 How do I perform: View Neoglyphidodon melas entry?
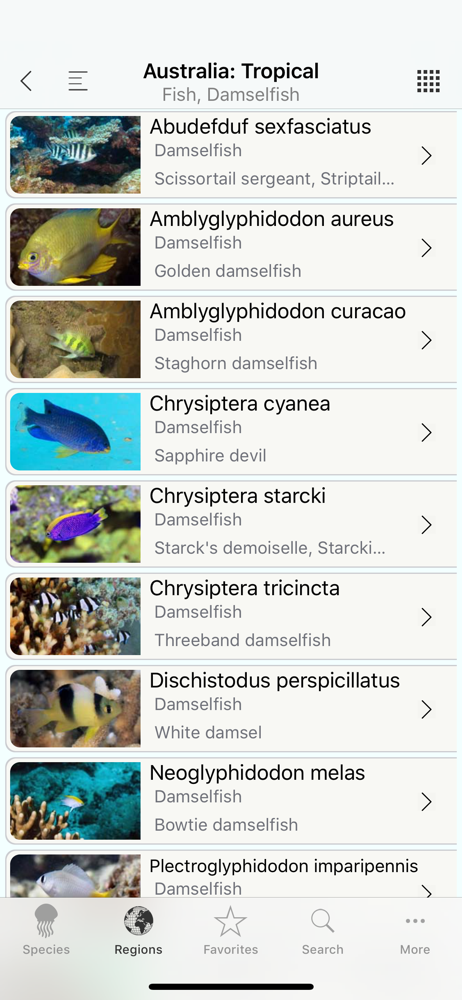click(233, 802)
